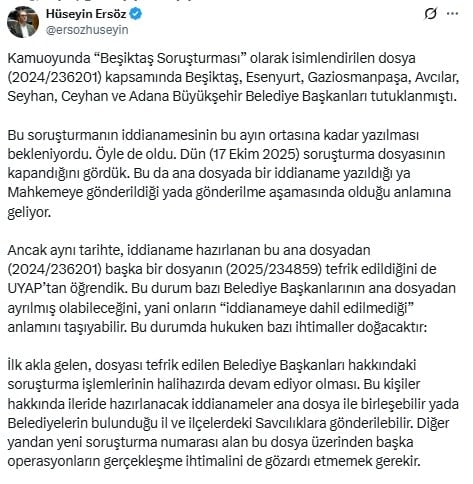Tap the Grok icon beside the post

[x=430, y=14]
